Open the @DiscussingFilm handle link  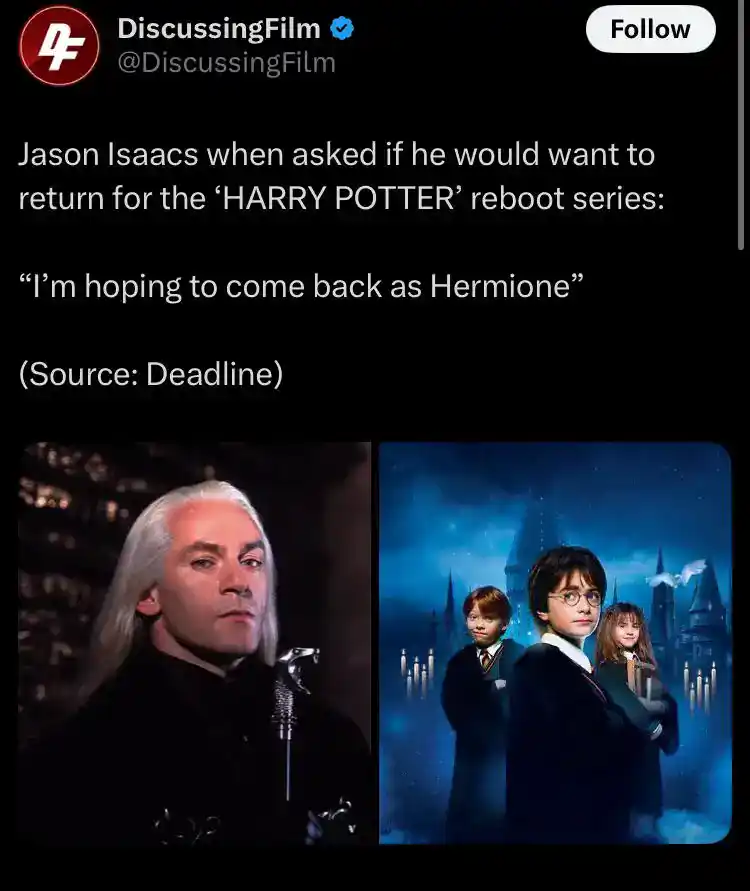226,63
